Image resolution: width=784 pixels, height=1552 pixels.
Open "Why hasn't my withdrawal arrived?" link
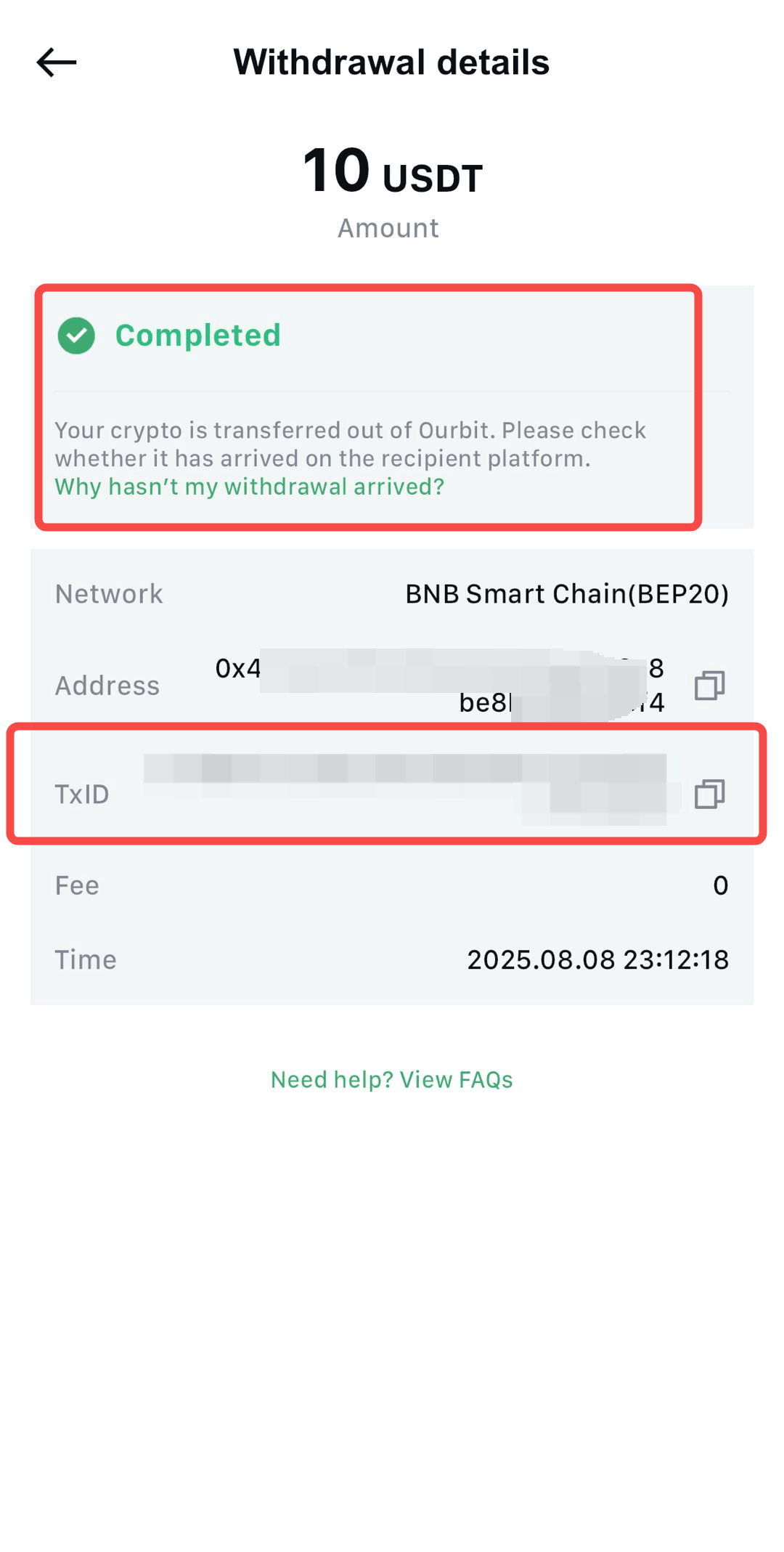click(x=249, y=487)
